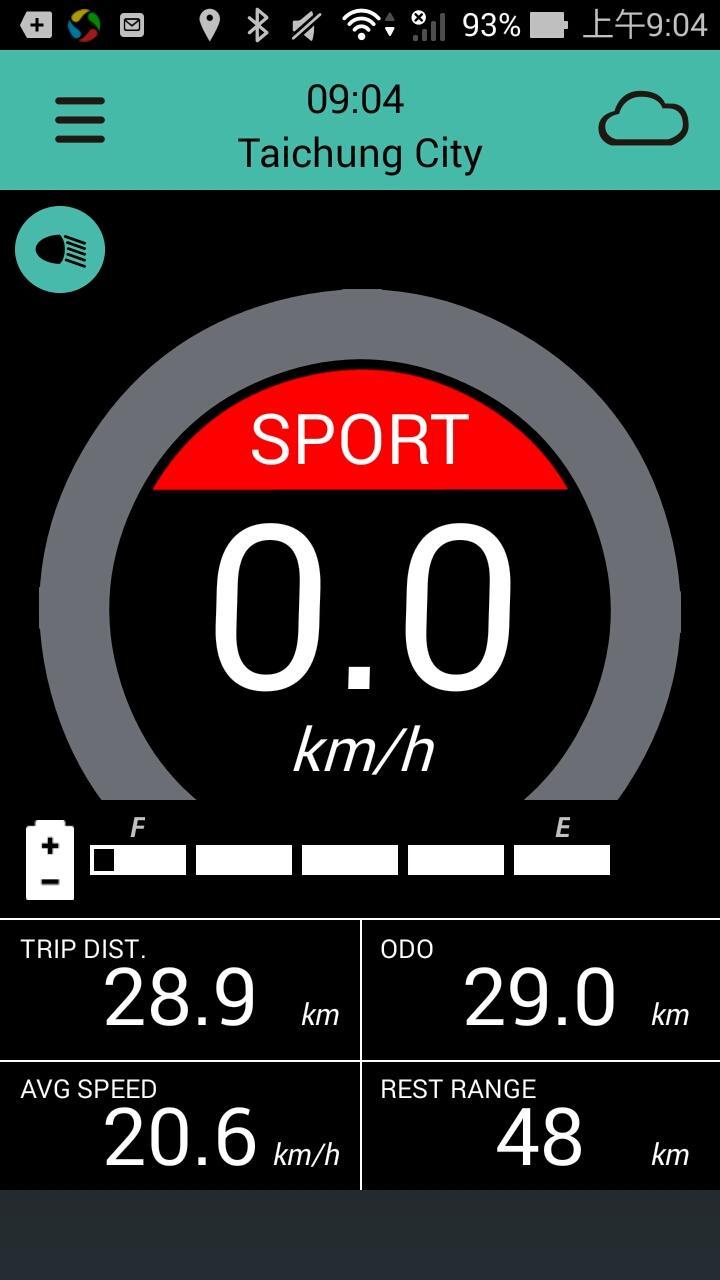Tap the location pin icon in the status bar
This screenshot has height=1280, width=720.
(x=207, y=25)
